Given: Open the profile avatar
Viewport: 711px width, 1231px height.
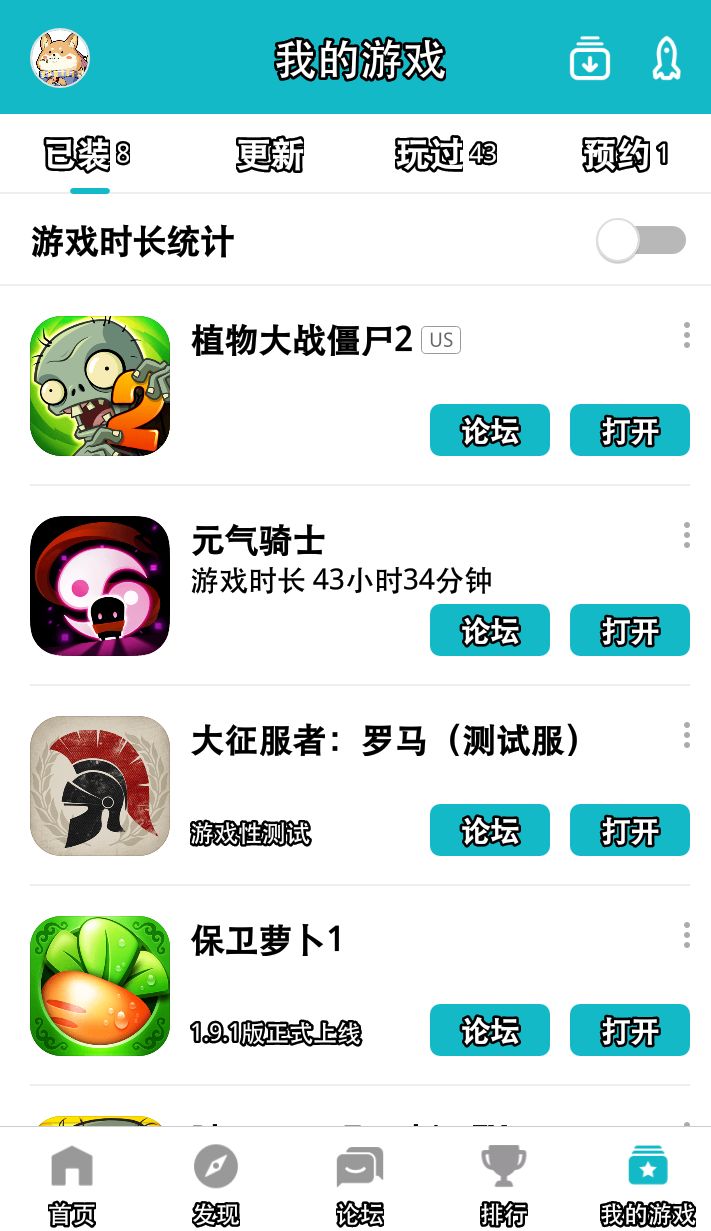Looking at the screenshot, I should [60, 58].
